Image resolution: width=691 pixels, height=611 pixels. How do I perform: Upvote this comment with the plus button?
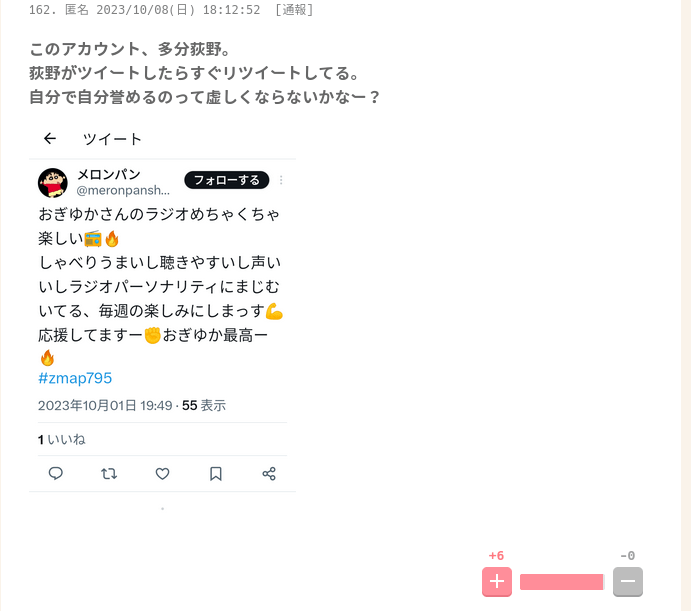pos(497,582)
